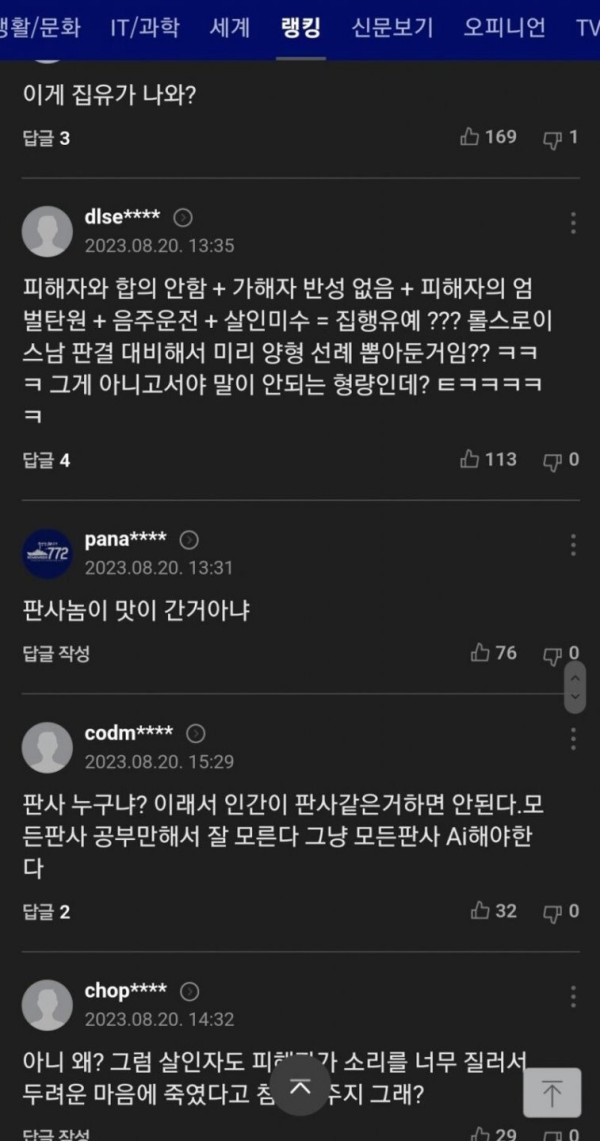600x1141 pixels.
Task: View the 4 replies to dlse****'s comment
Action: coord(46,461)
